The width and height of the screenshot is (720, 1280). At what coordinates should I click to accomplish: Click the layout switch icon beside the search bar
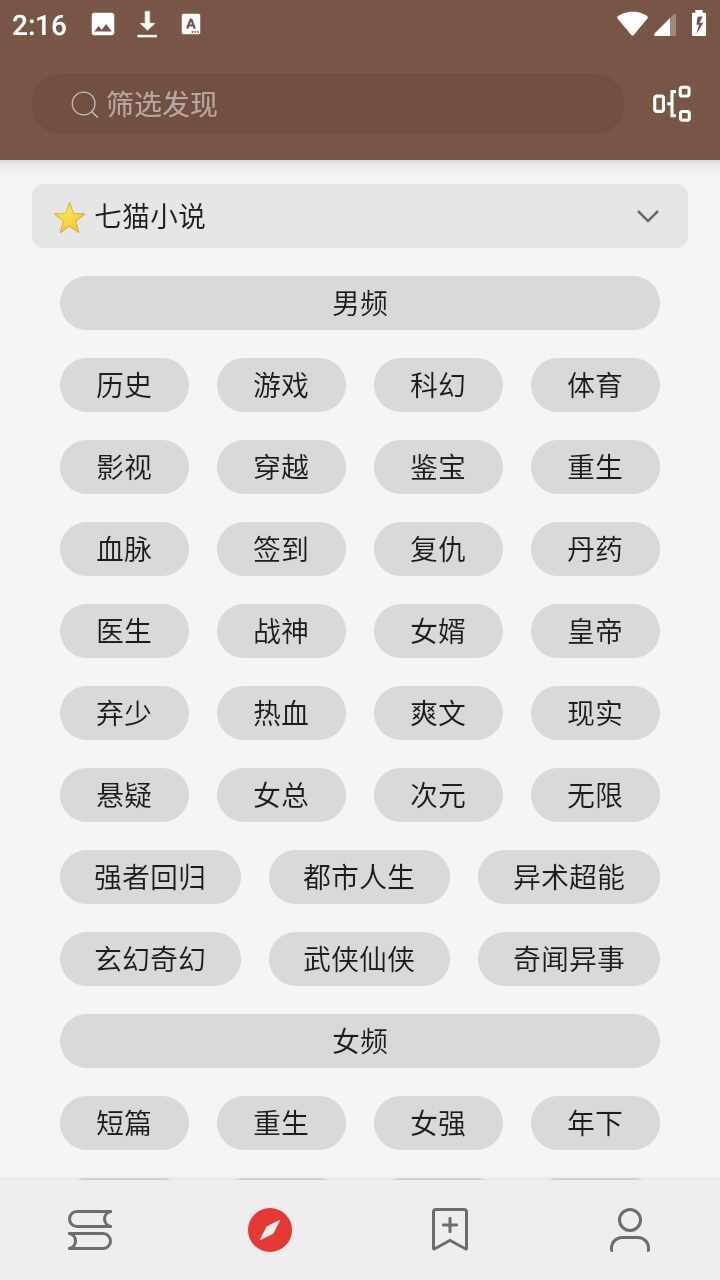coord(672,103)
